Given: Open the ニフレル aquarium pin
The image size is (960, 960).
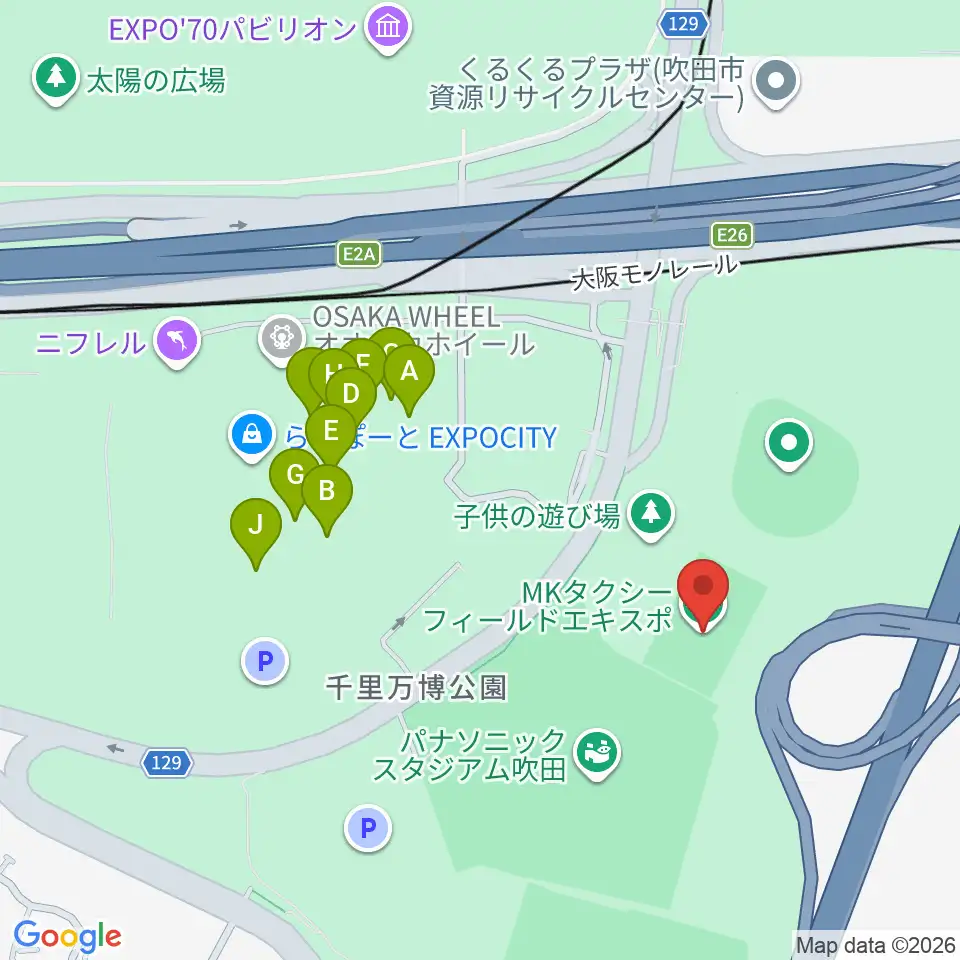Looking at the screenshot, I should pyautogui.click(x=177, y=342).
